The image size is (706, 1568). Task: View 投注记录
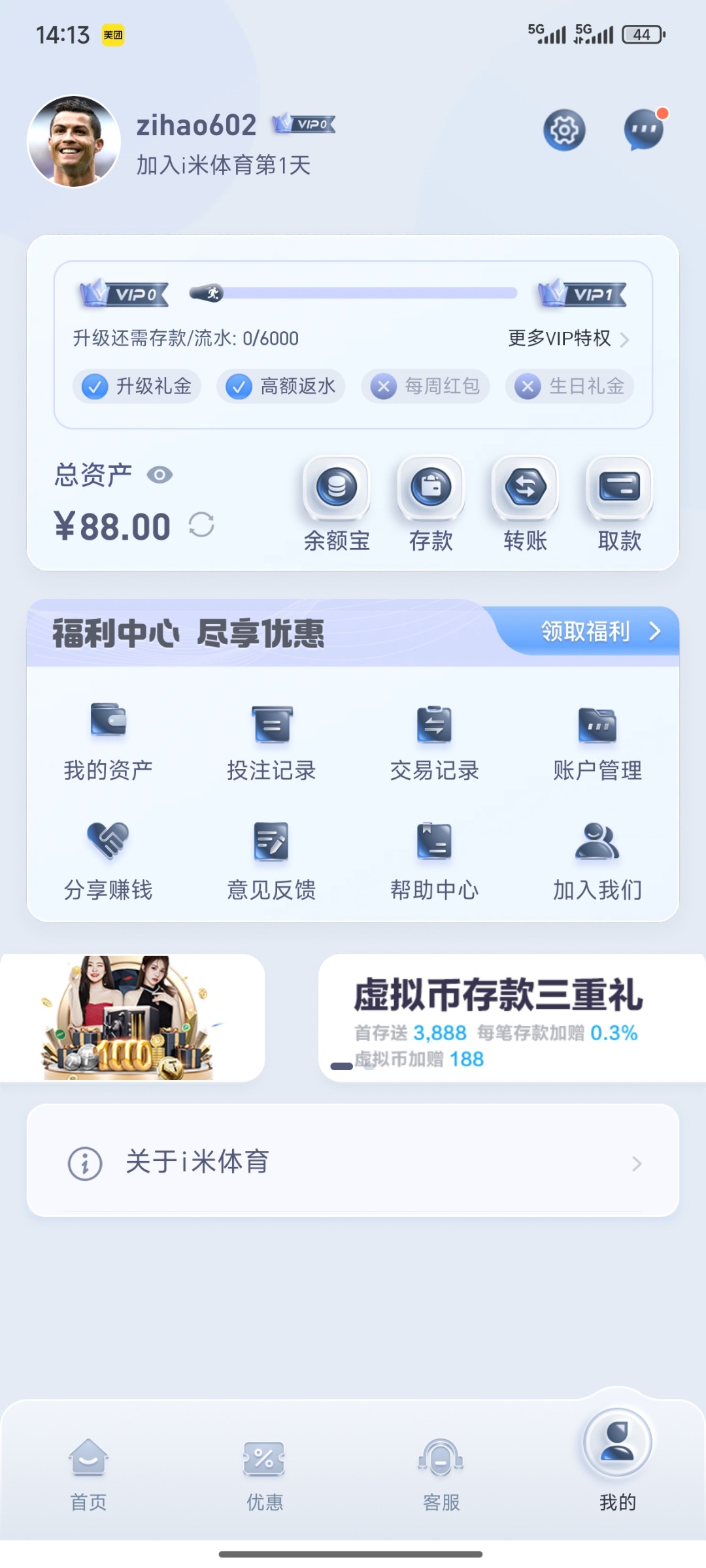(x=271, y=743)
